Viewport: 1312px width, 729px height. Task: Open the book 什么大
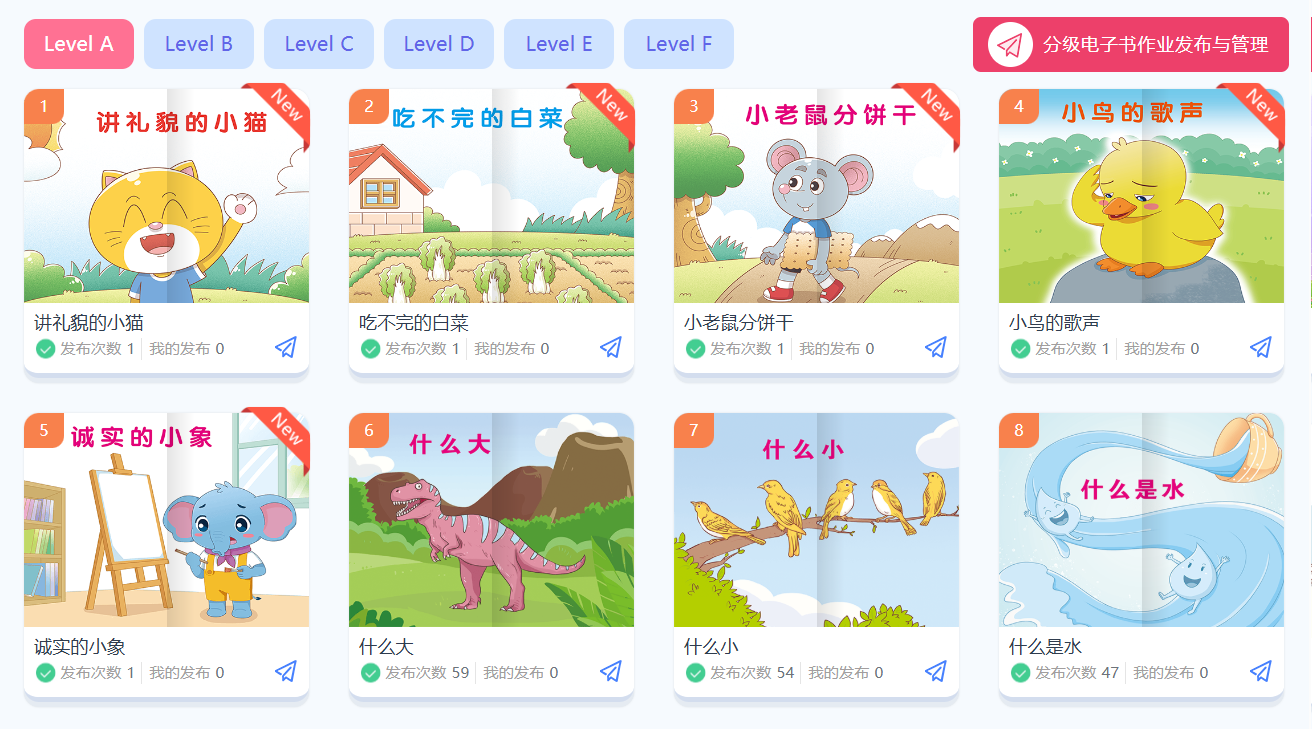491,521
